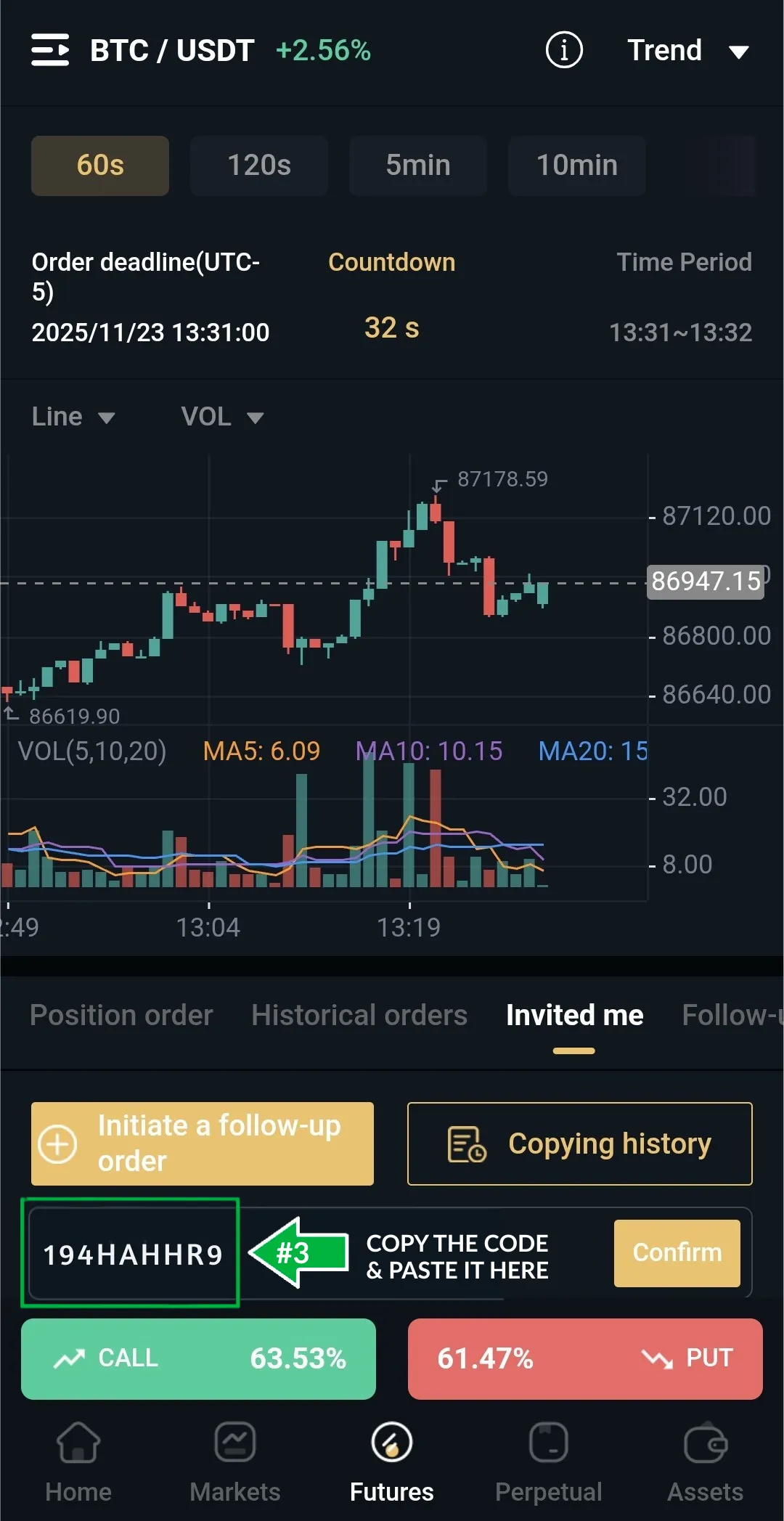This screenshot has width=784, height=1521.
Task: Tap Initiate a follow-up order
Action: [x=203, y=1143]
